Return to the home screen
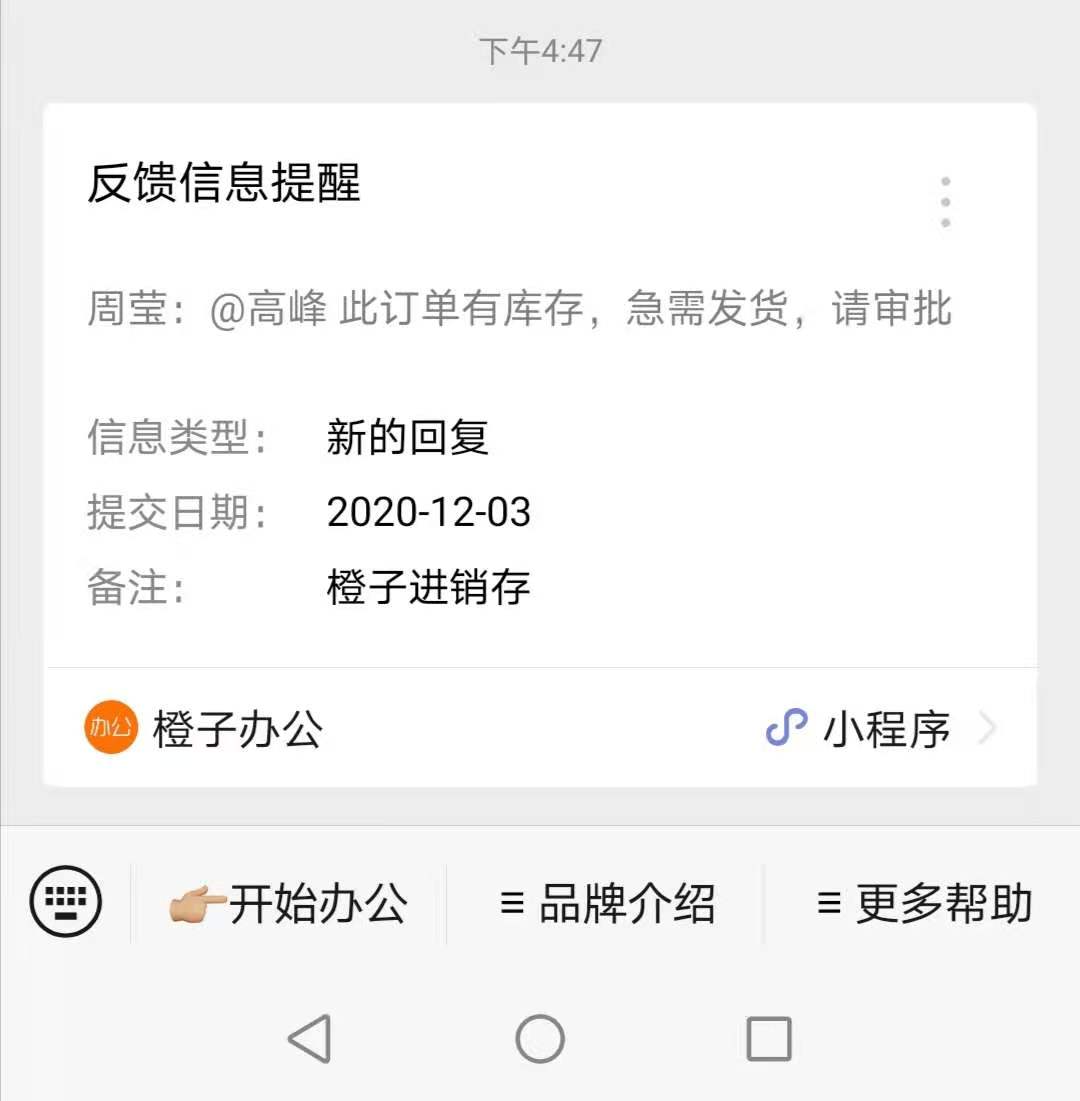This screenshot has height=1101, width=1080. 540,1039
